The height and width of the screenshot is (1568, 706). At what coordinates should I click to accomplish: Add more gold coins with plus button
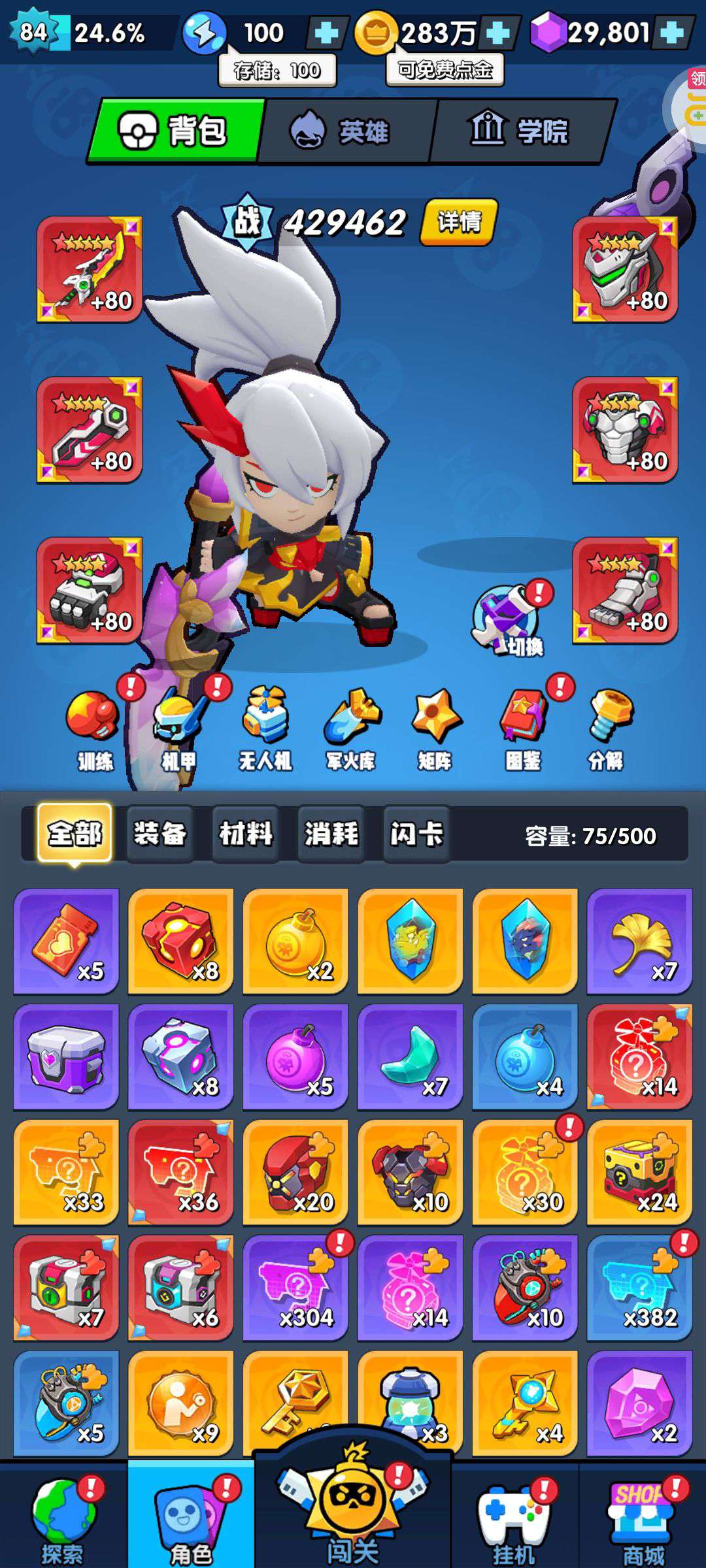499,33
